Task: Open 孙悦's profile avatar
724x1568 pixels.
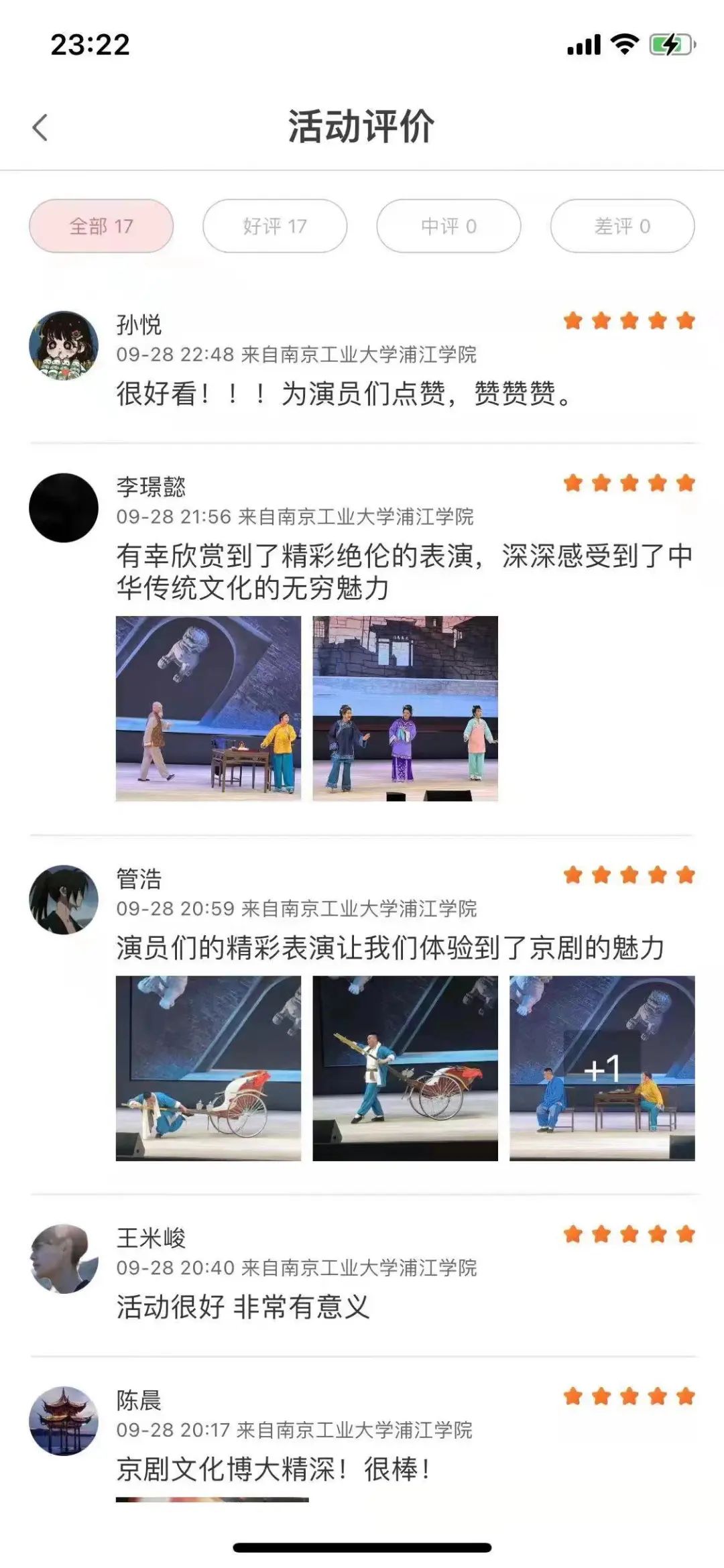Action: click(x=64, y=345)
